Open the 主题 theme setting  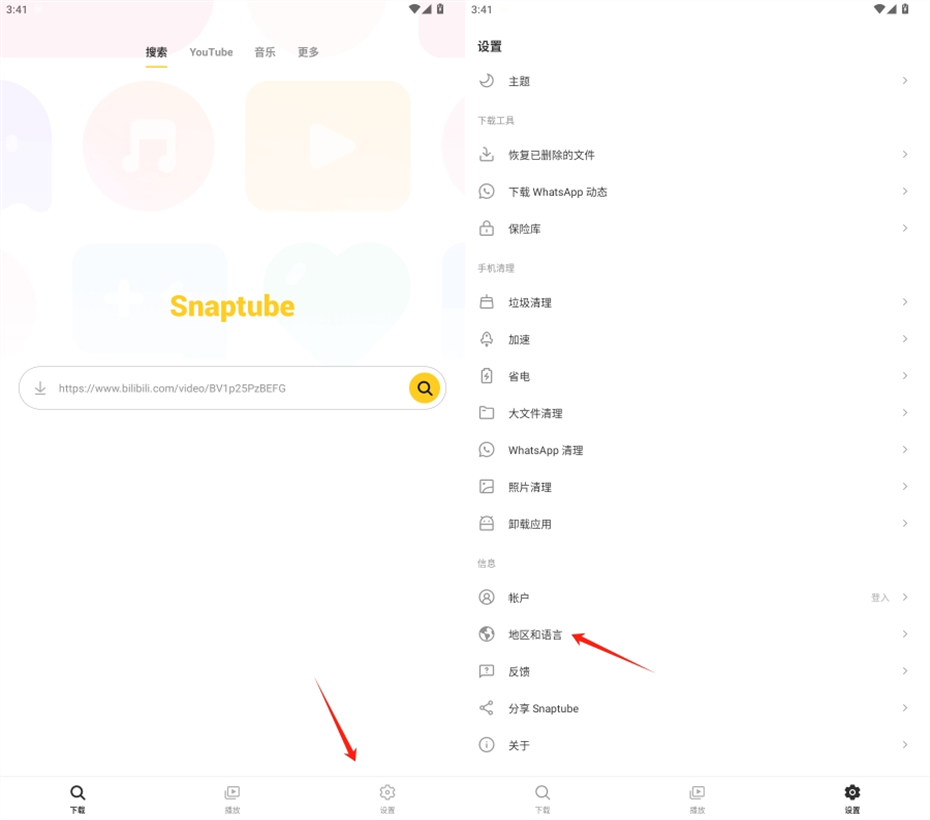[694, 81]
